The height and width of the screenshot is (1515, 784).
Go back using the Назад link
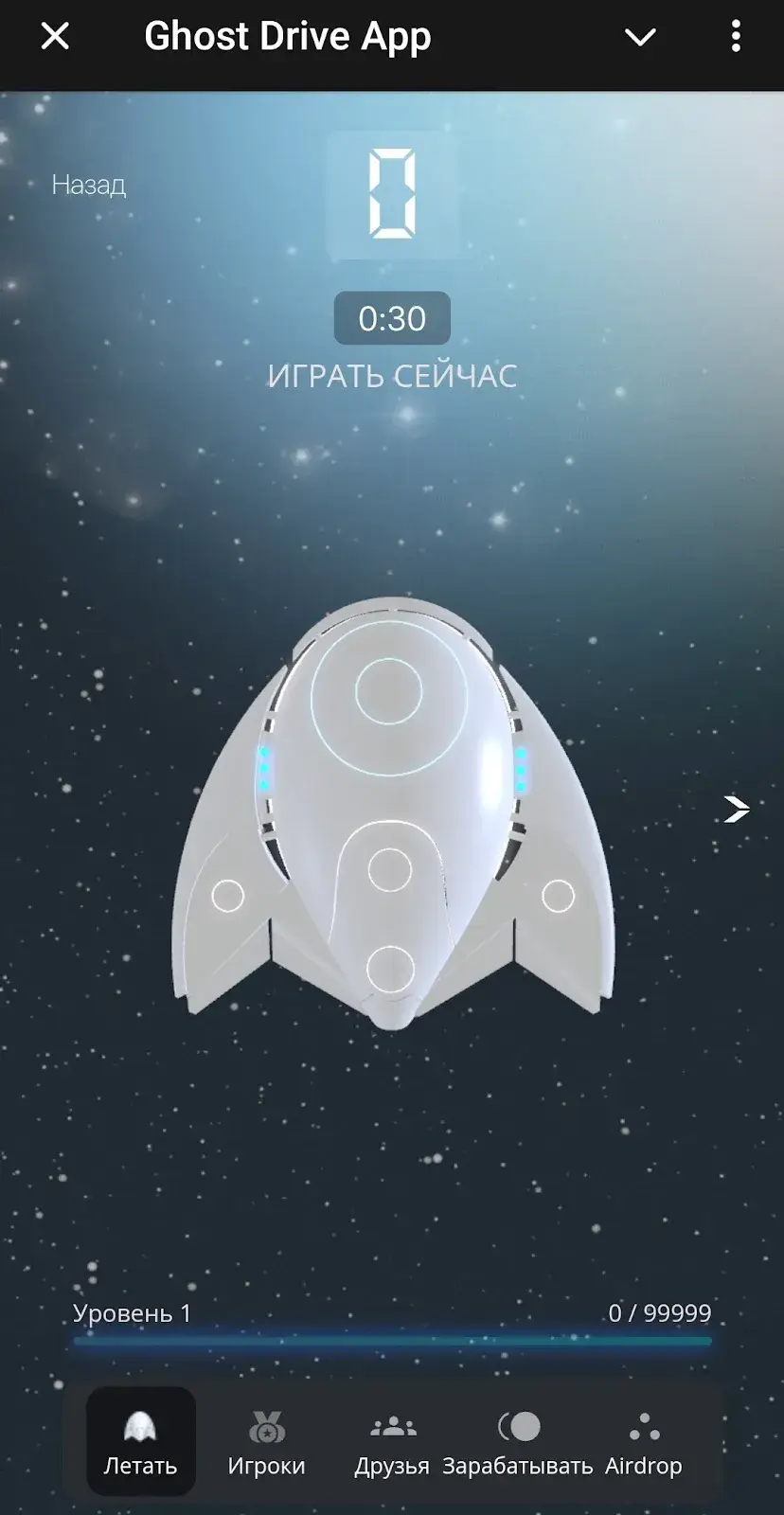(88, 185)
